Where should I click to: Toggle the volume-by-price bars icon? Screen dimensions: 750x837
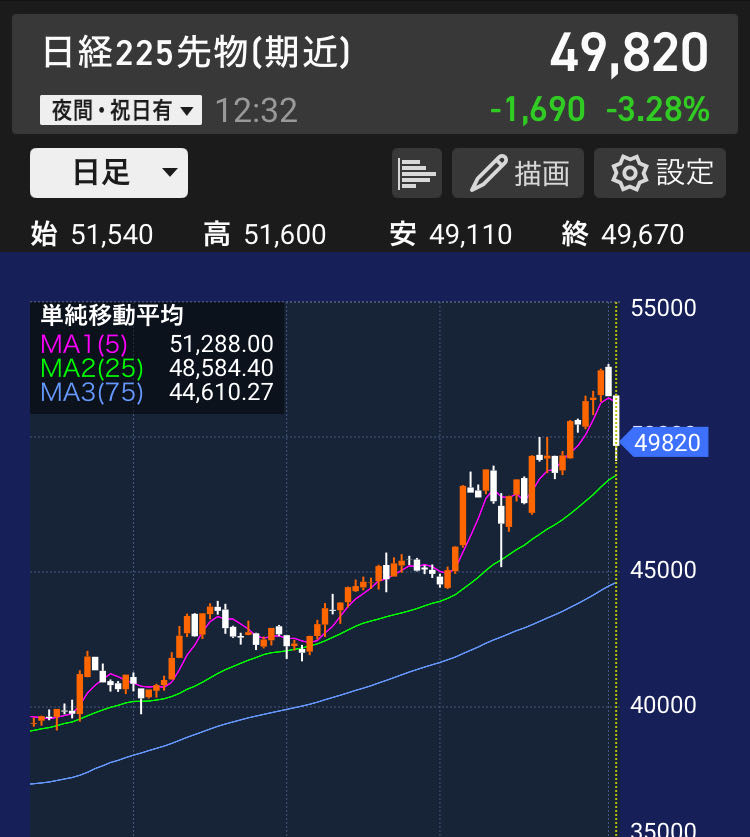[417, 173]
